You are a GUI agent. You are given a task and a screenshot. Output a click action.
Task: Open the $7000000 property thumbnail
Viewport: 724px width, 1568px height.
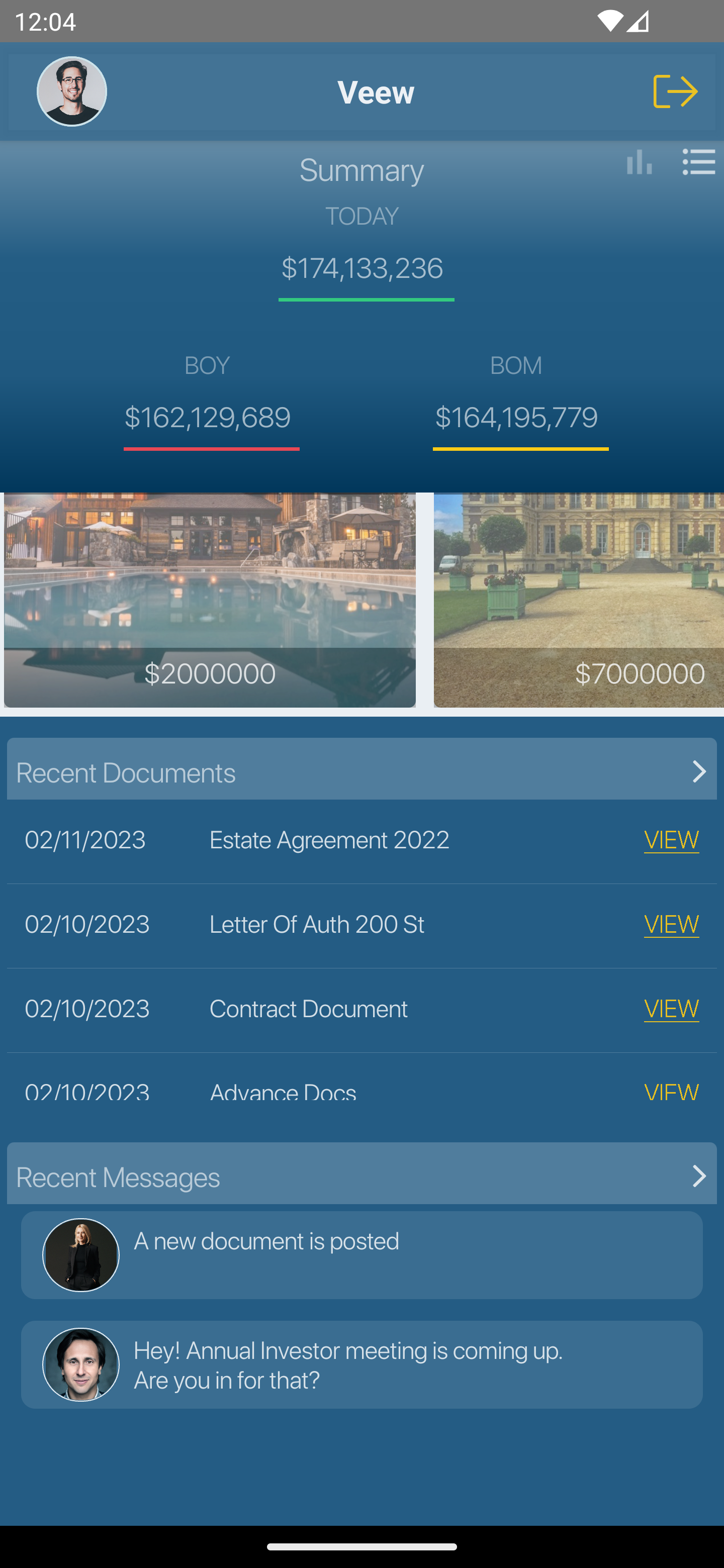(579, 600)
